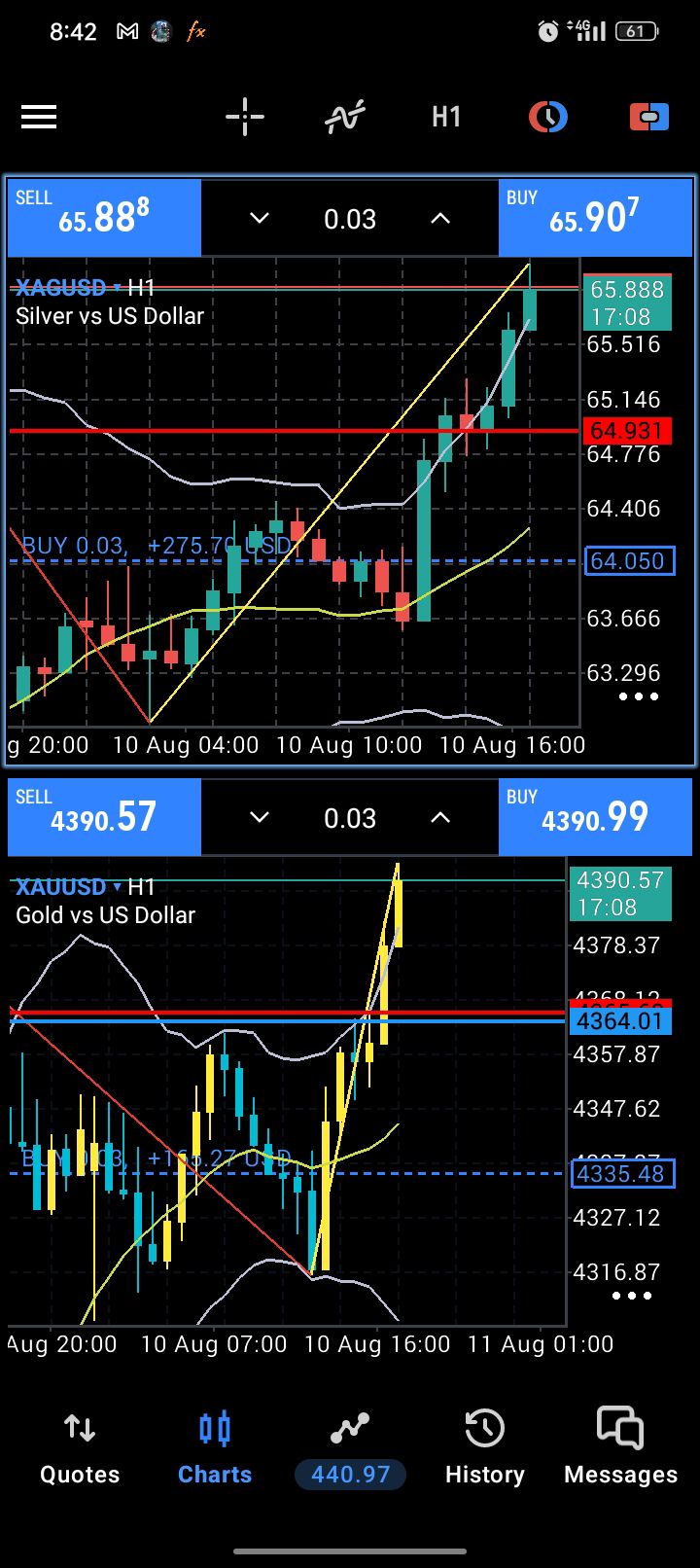Viewport: 700px width, 1568px height.
Task: Sell XAUUSD at 4390.57
Action: coord(104,817)
